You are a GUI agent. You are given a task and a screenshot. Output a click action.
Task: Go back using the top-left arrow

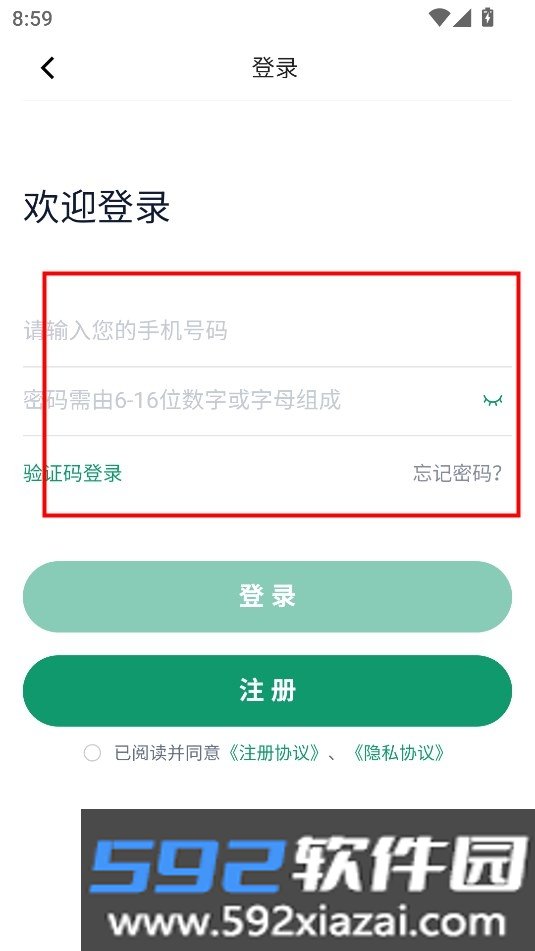click(x=48, y=68)
